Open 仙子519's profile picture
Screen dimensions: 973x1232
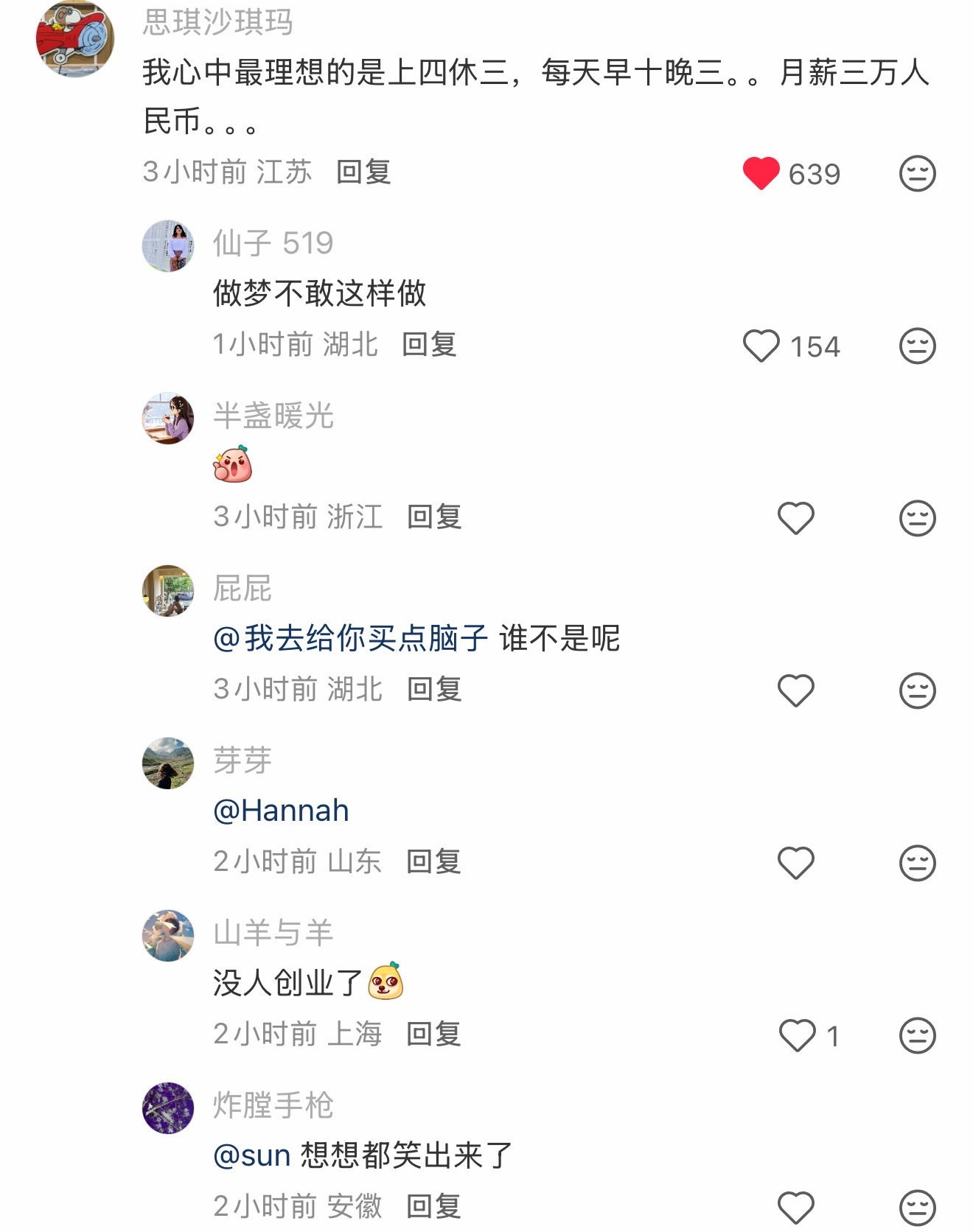click(x=168, y=245)
